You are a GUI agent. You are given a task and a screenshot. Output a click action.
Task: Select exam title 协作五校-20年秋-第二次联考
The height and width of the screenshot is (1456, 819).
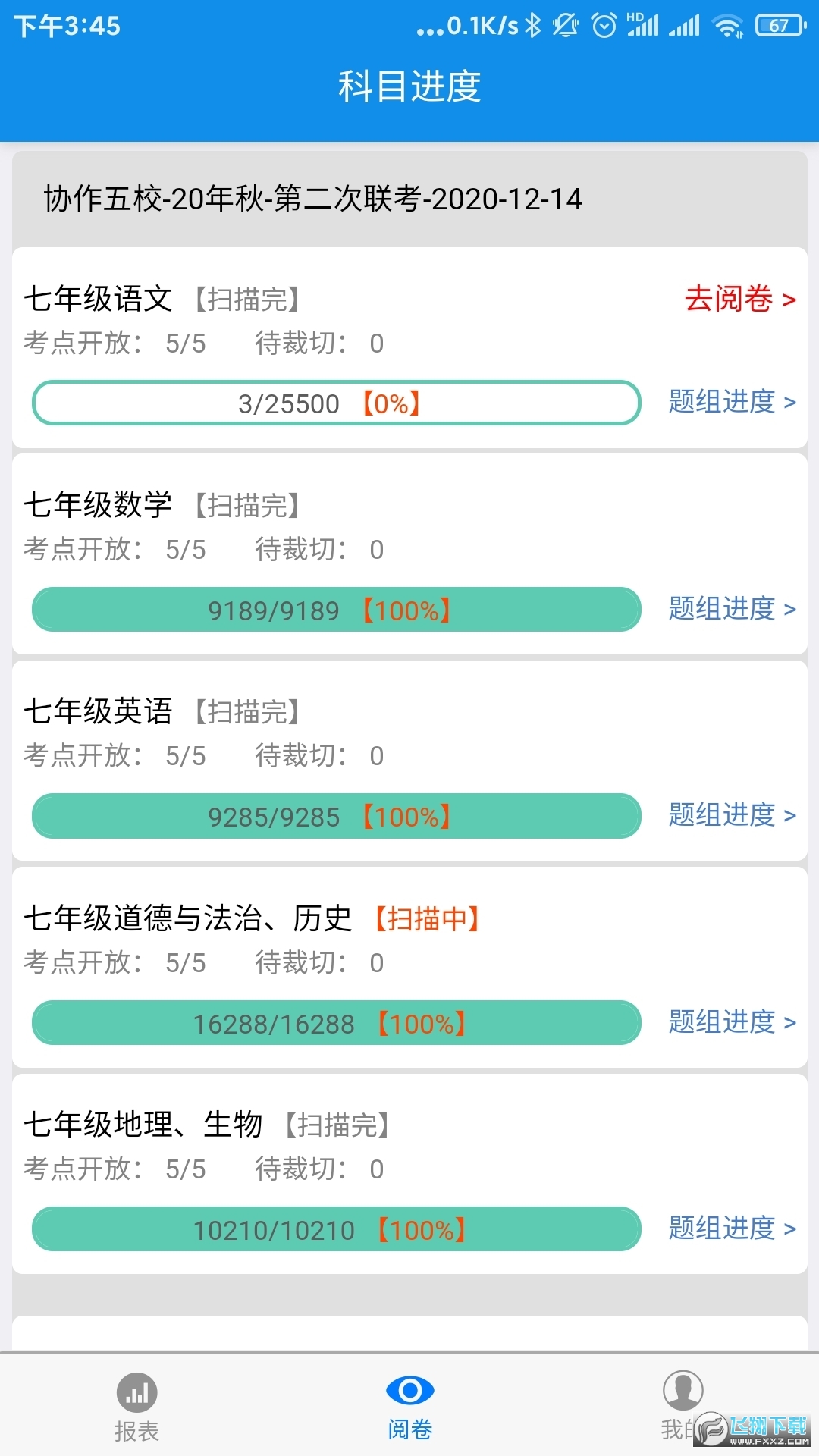coord(311,199)
